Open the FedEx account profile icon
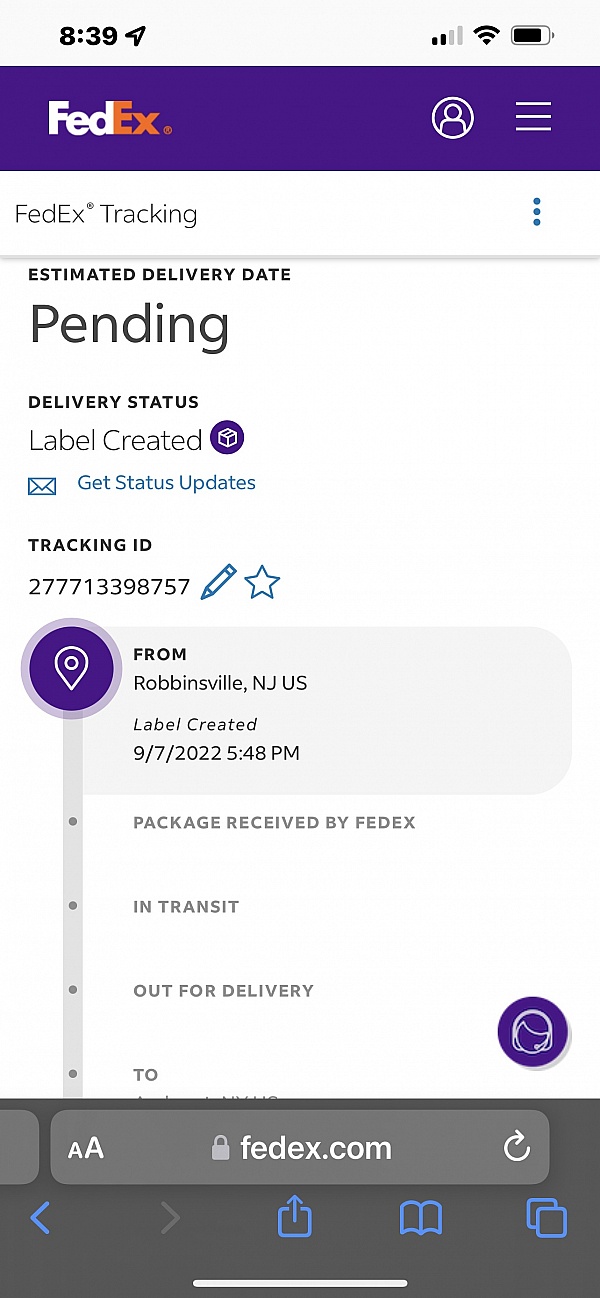This screenshot has width=600, height=1298. (453, 118)
